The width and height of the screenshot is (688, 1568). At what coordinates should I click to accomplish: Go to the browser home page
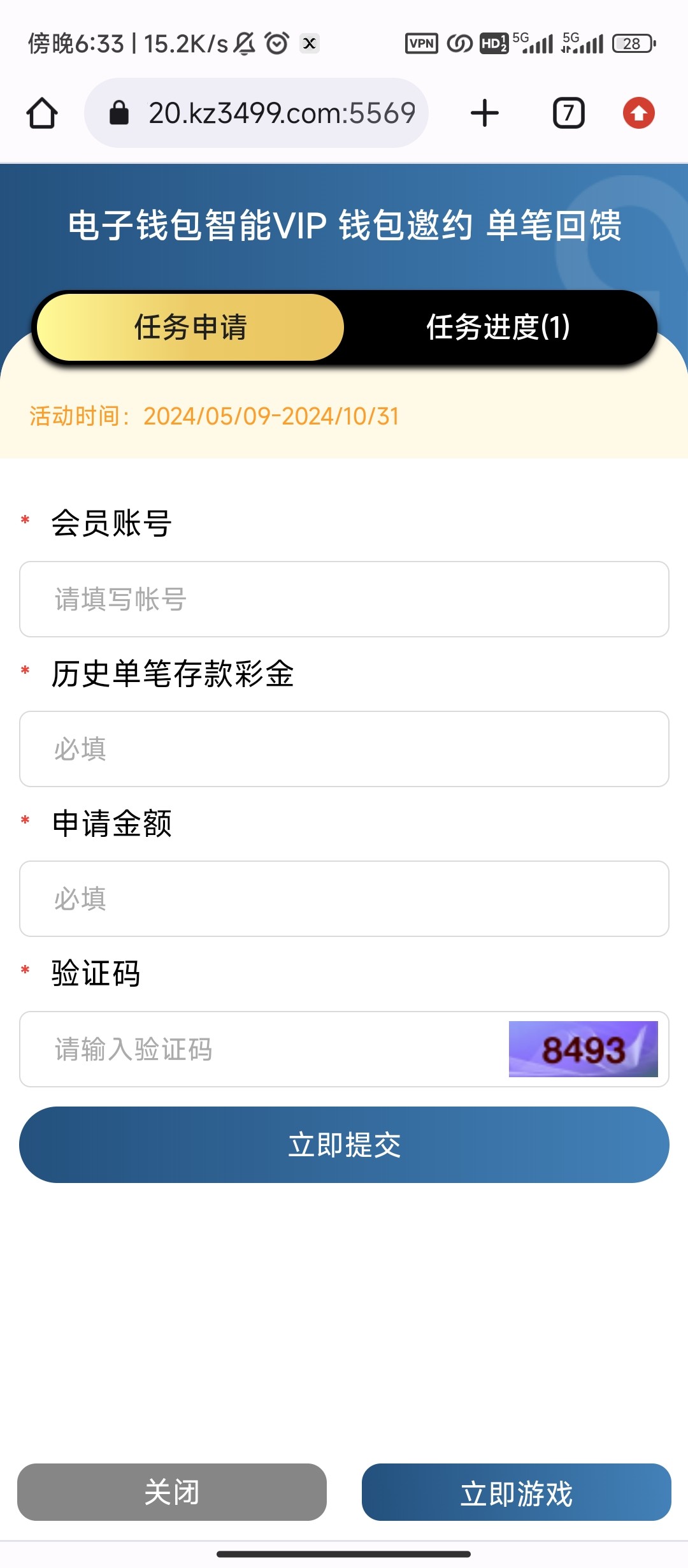pyautogui.click(x=42, y=113)
